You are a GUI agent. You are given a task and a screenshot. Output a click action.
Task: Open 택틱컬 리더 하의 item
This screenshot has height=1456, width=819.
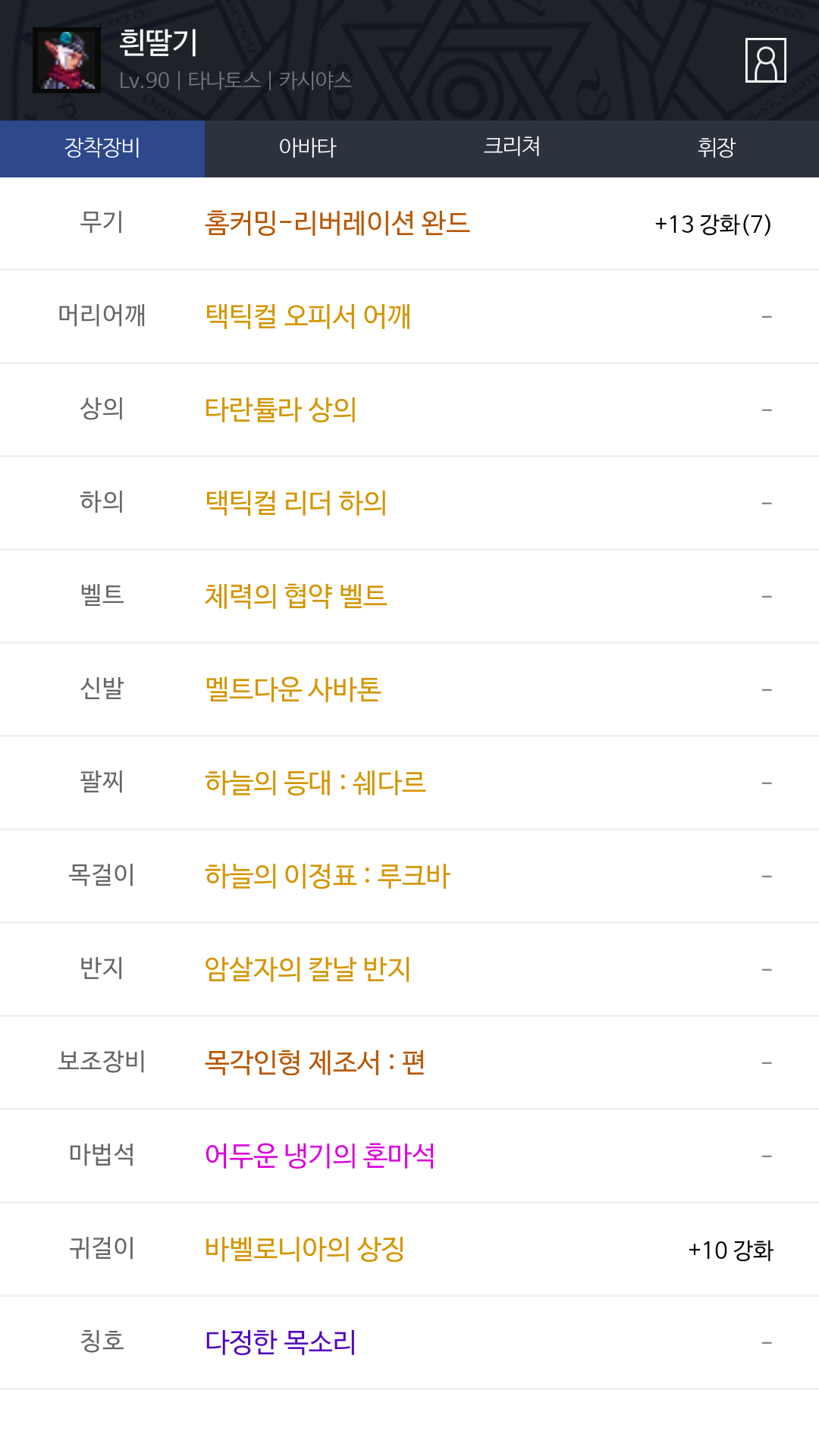[296, 503]
